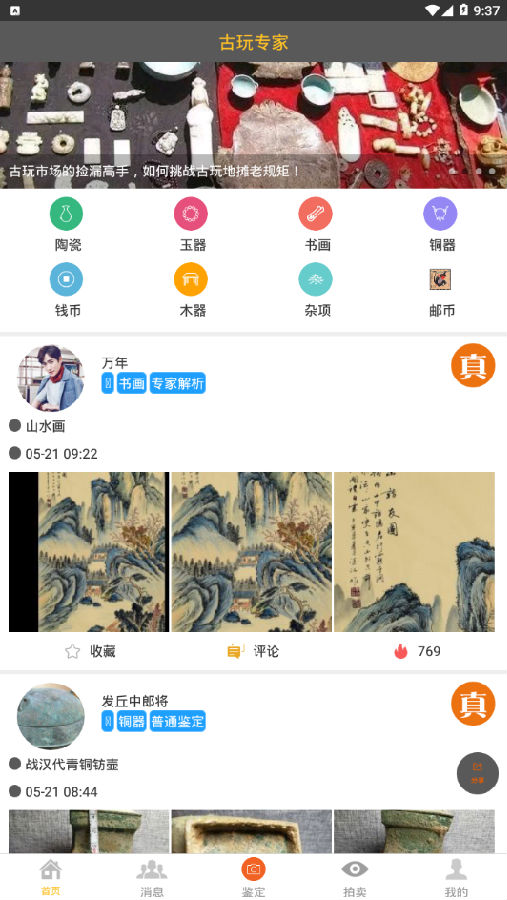Open the 战汉代青铜钫壶 post by 发丘中郎将
The width and height of the screenshot is (507, 900).
click(72, 765)
